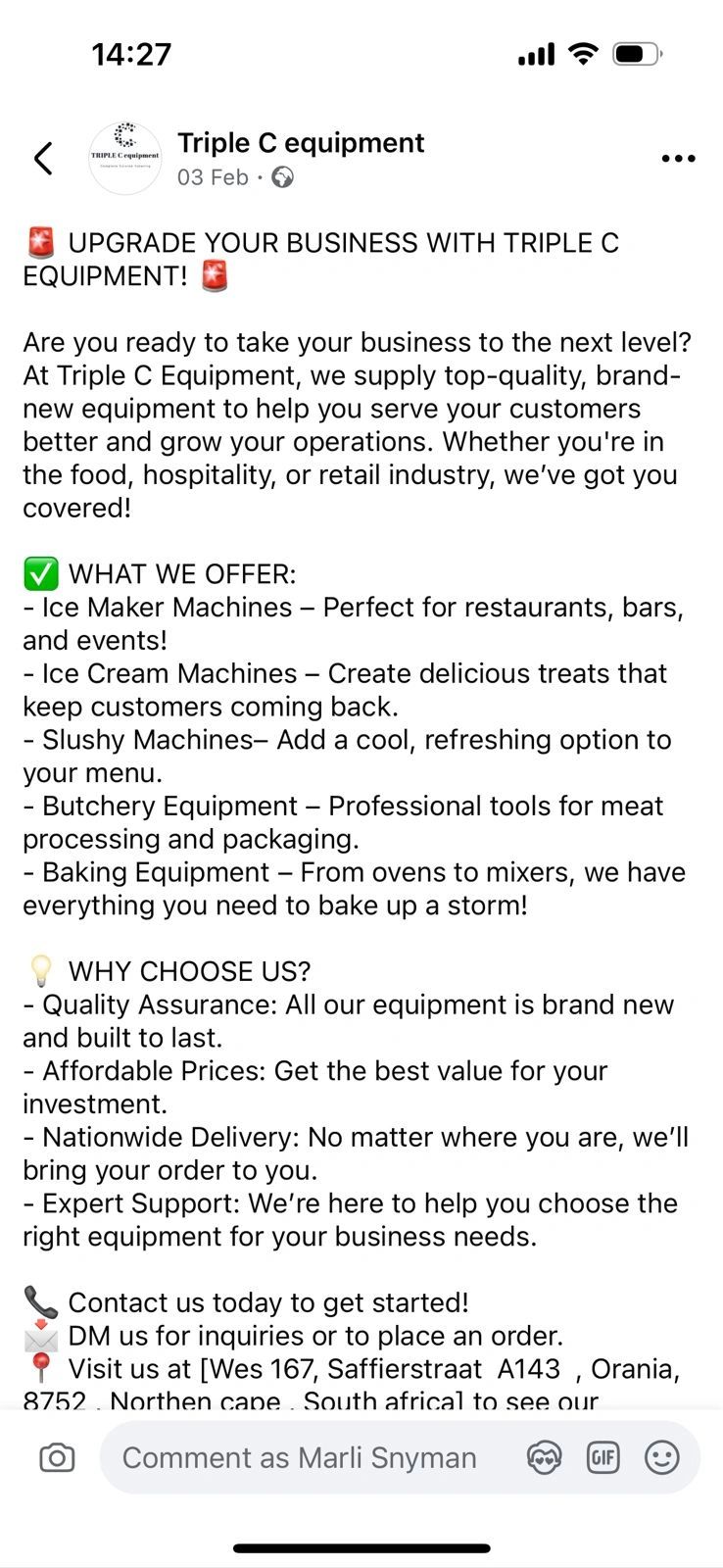The image size is (723, 1568).
Task: Open the three-dot post options menu
Action: click(678, 158)
